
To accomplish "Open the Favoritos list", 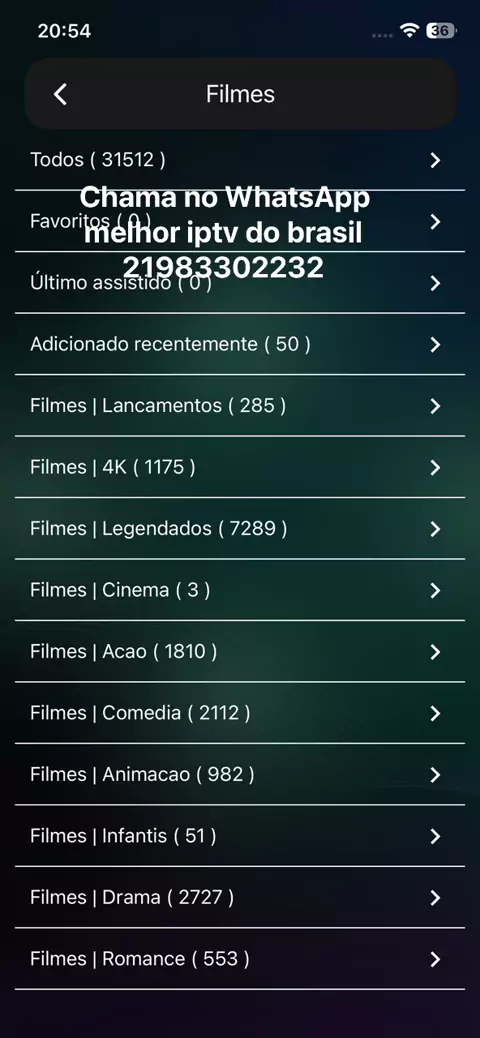I will click(240, 221).
